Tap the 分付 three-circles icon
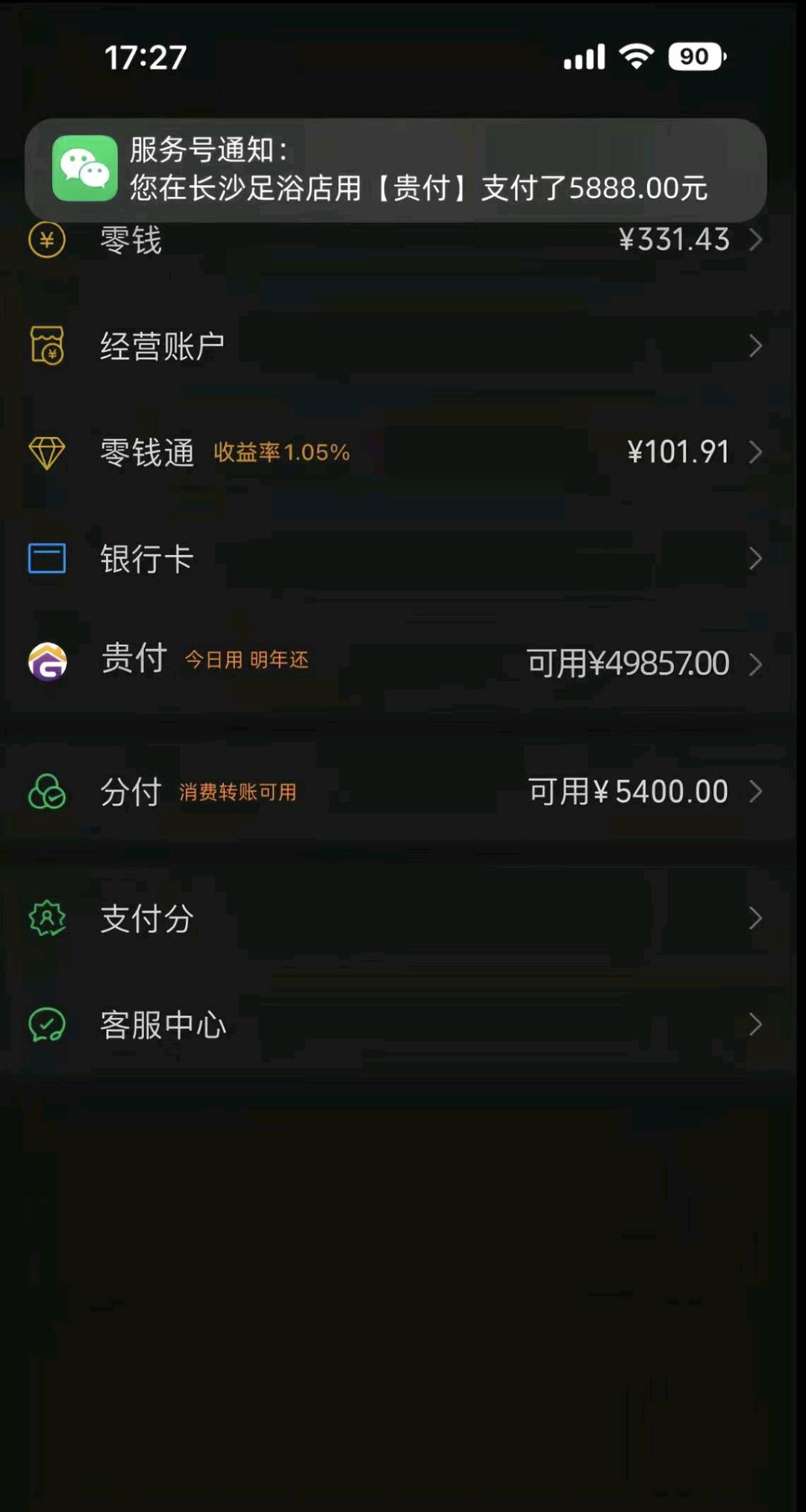The width and height of the screenshot is (806, 1512). tap(47, 792)
